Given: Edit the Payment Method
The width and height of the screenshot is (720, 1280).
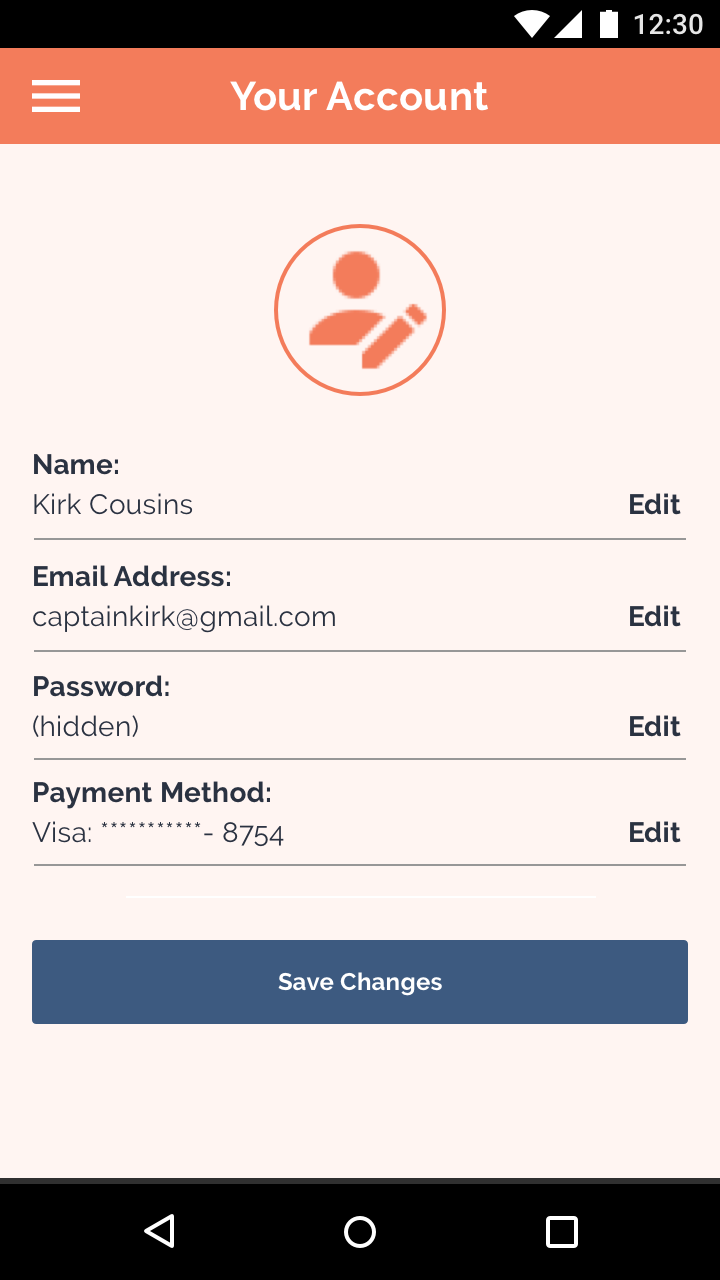Looking at the screenshot, I should click(654, 832).
